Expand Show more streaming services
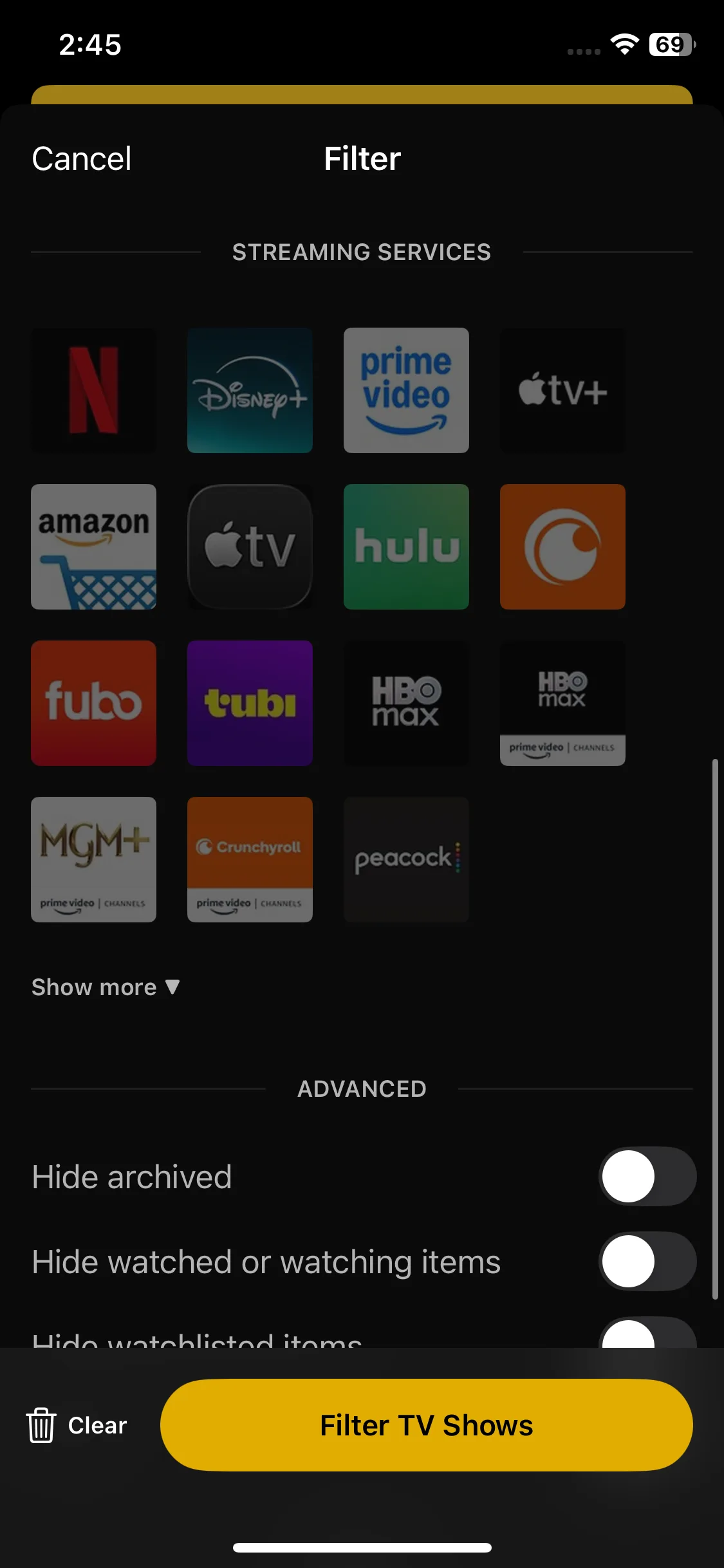The height and width of the screenshot is (1568, 724). (x=106, y=987)
